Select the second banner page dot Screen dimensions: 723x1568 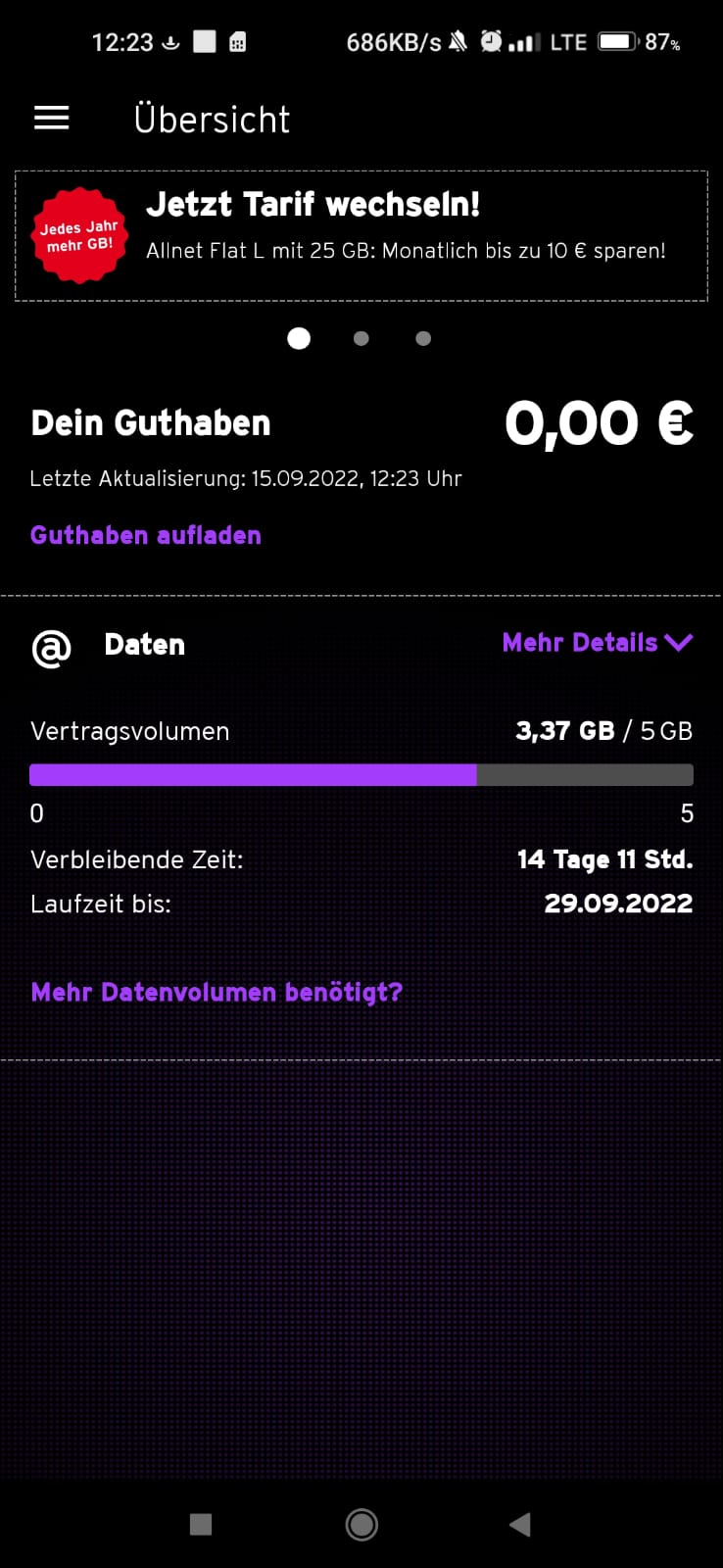361,338
